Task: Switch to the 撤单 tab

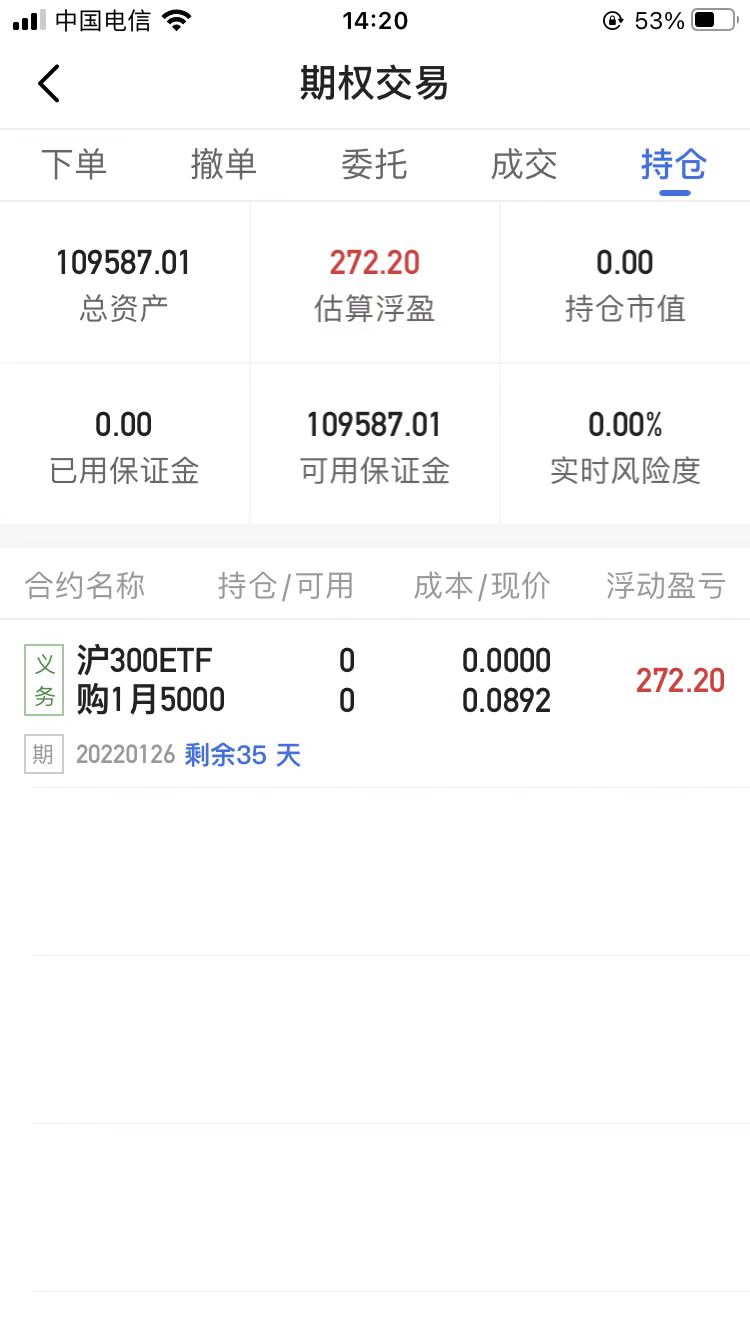Action: tap(224, 165)
